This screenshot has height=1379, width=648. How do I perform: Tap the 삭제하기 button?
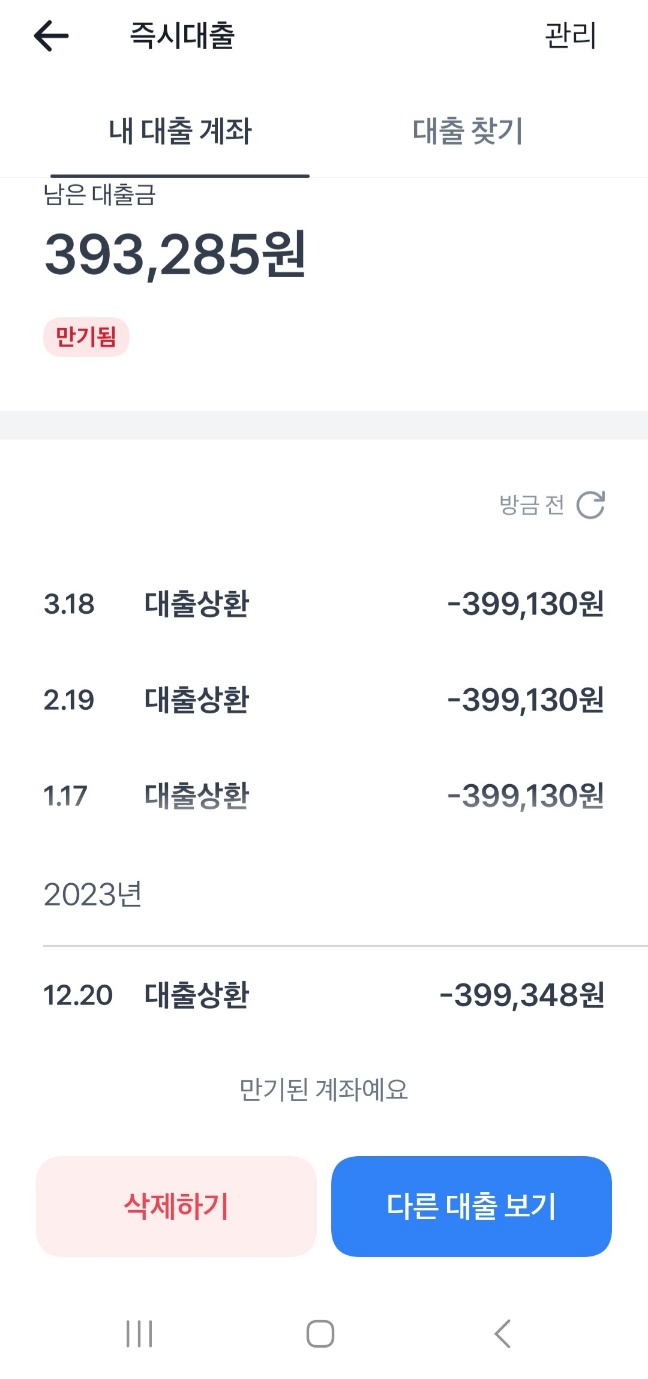click(x=176, y=1206)
